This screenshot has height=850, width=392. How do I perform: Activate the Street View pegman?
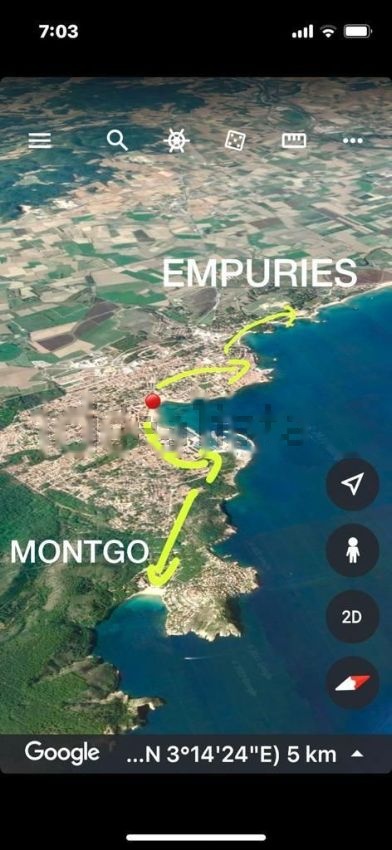pos(352,550)
